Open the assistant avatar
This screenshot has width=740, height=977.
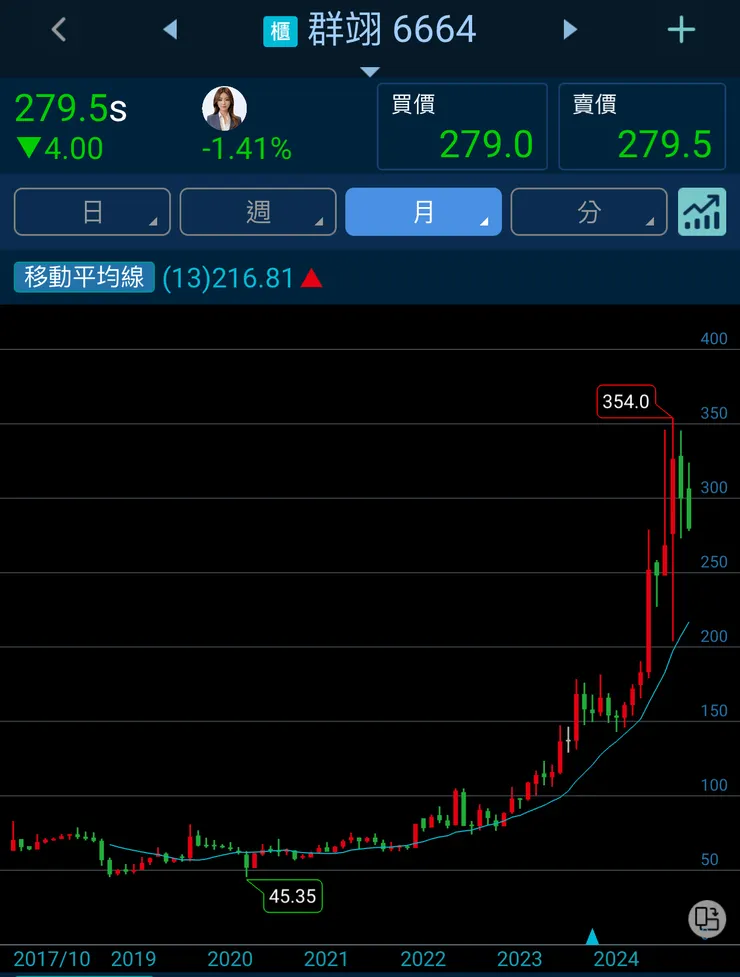pyautogui.click(x=224, y=109)
